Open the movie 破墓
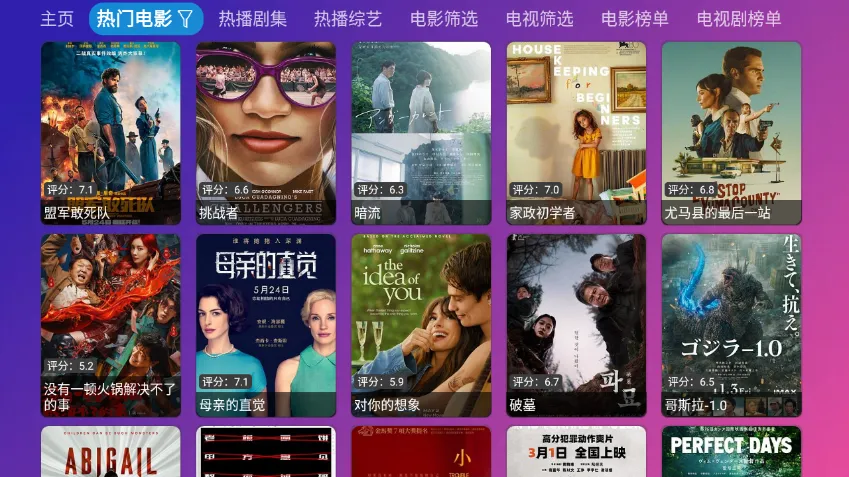This screenshot has height=477, width=849. pos(576,325)
